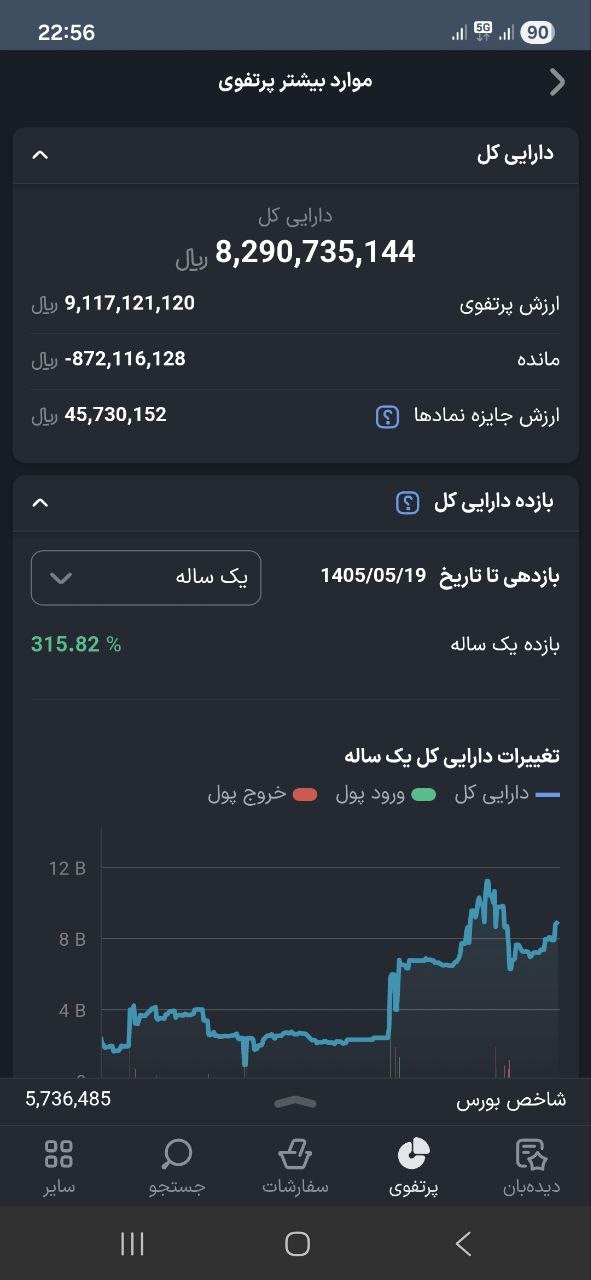Select the پرتفوی tab
This screenshot has height=1280, width=591.
tap(413, 1167)
